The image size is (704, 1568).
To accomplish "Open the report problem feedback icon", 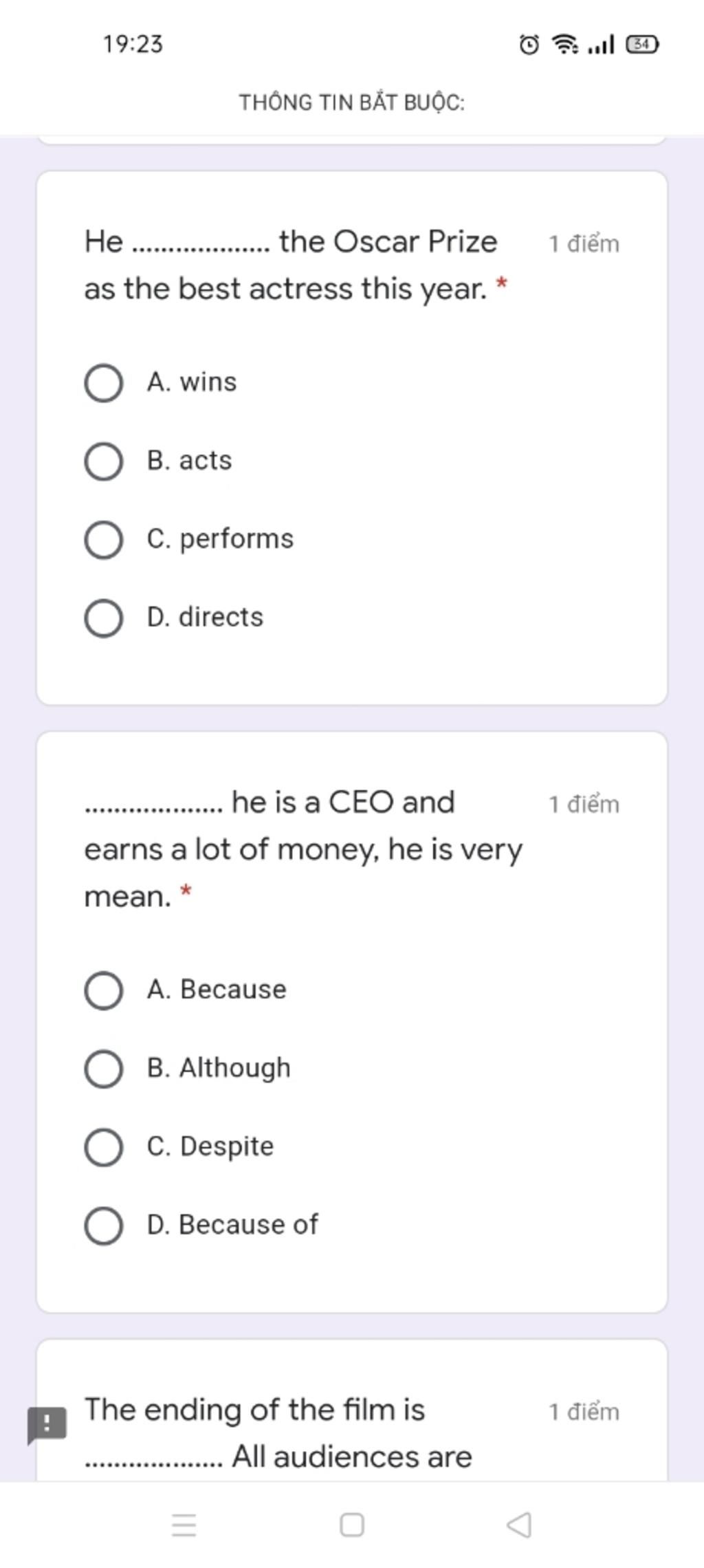I will click(x=47, y=1424).
